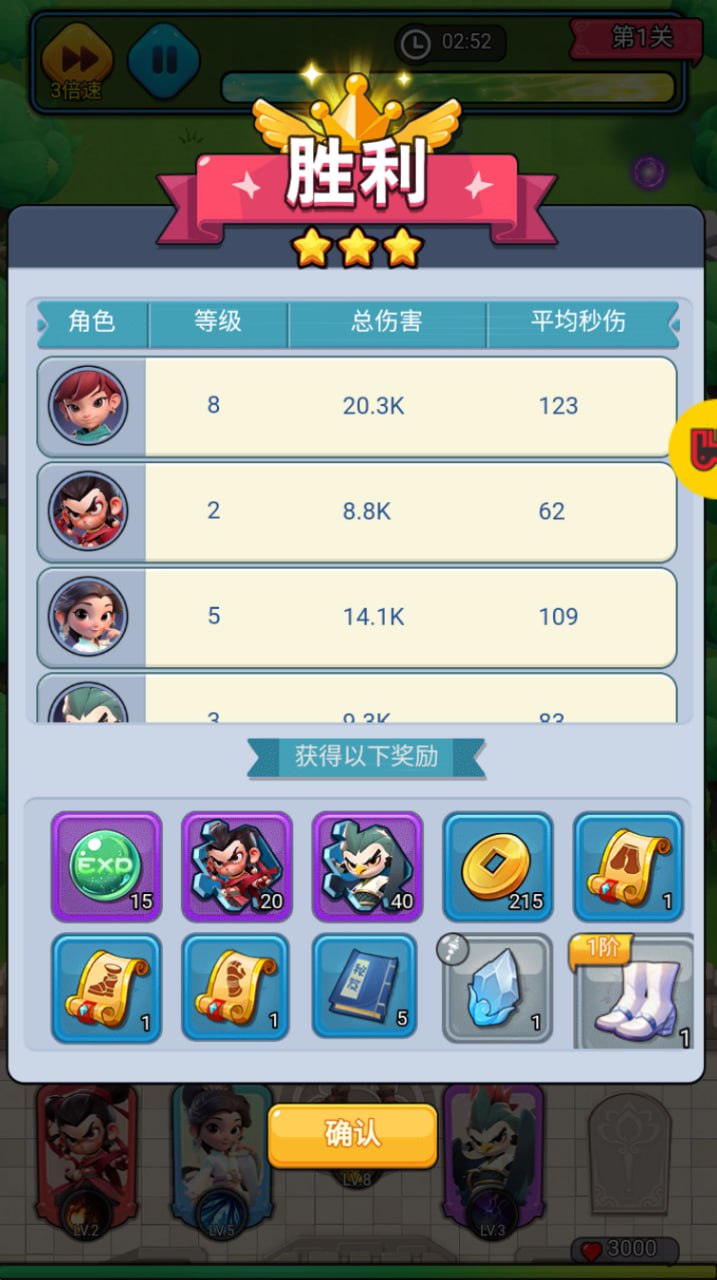View the gold coin reward of 215

tap(497, 866)
